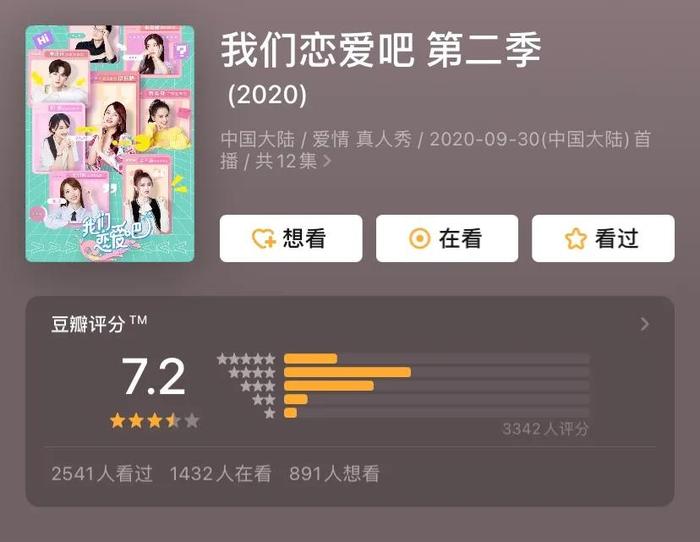
Task: Mark the show as 想看
Action: (x=290, y=238)
